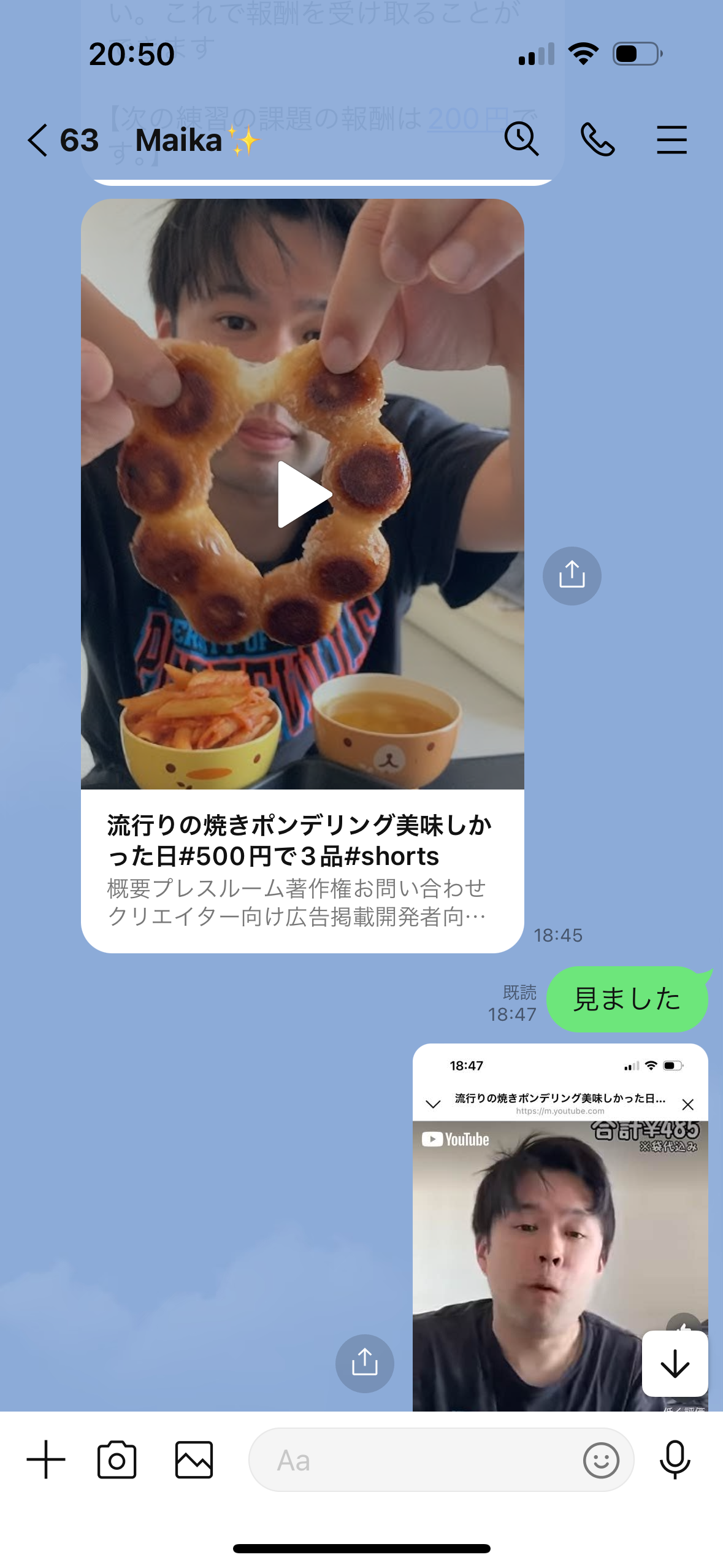Open the plus attachment menu
723x1568 pixels.
pyautogui.click(x=46, y=1459)
